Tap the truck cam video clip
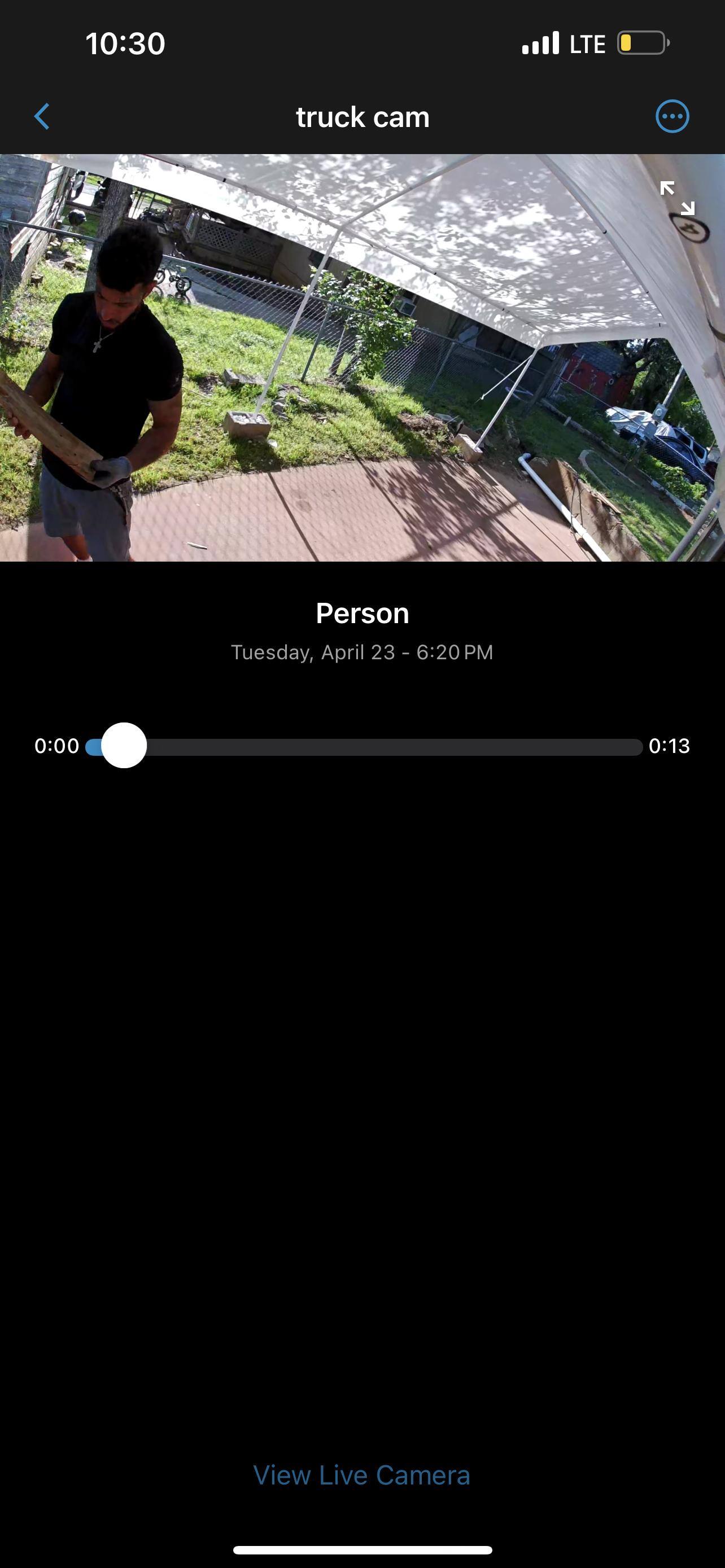The image size is (725, 1568). coord(362,357)
